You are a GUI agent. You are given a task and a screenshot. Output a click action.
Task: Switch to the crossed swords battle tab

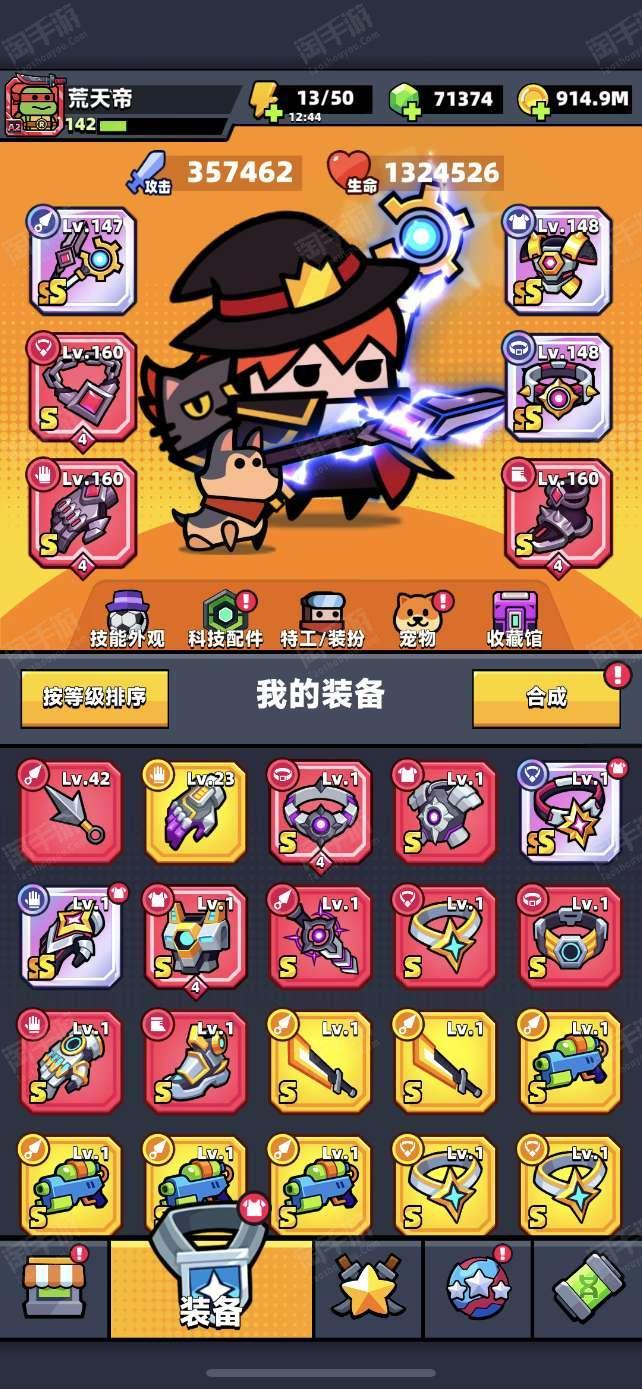pos(368,1289)
